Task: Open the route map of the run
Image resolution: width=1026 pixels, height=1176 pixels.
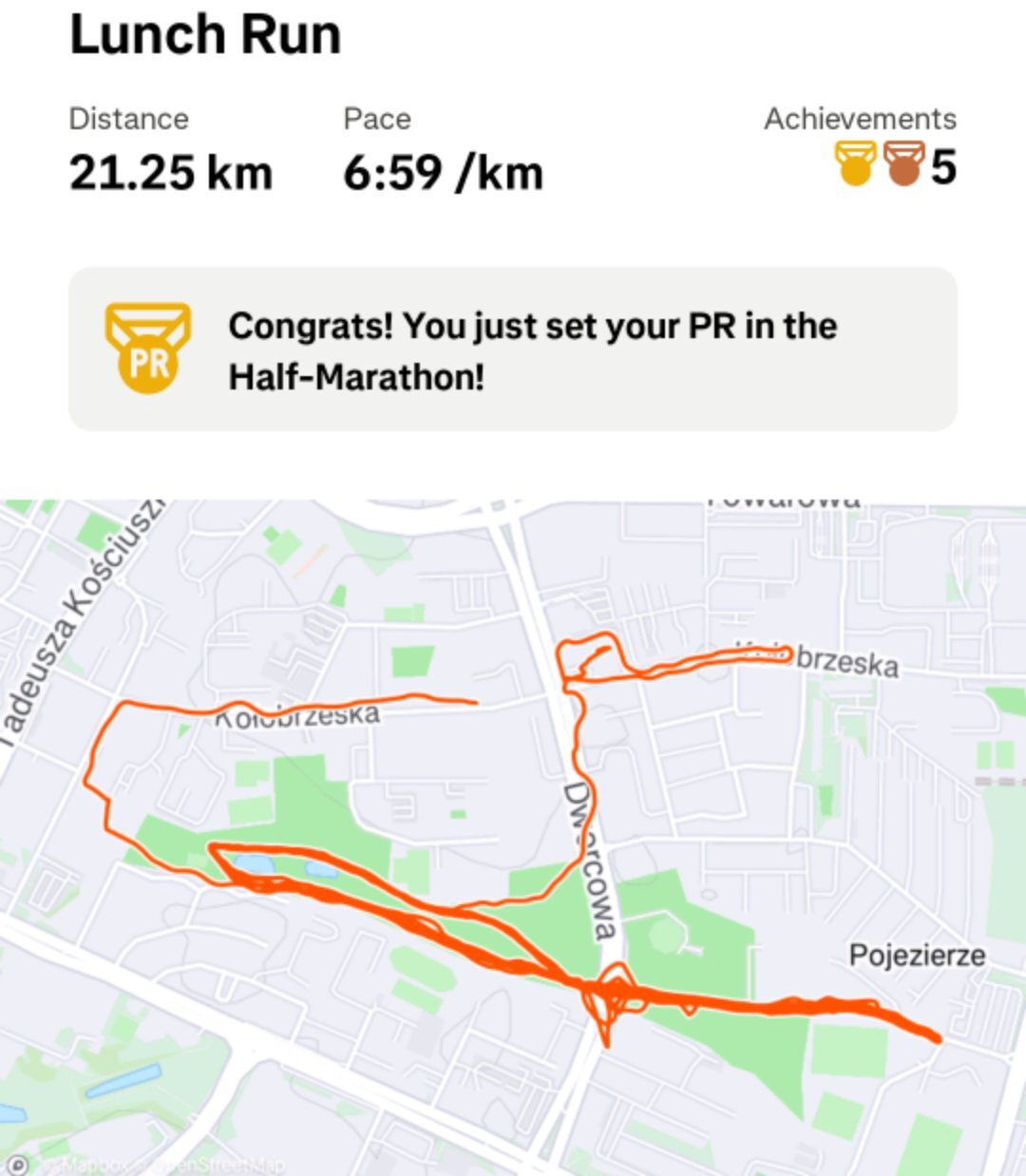Action: [x=513, y=836]
